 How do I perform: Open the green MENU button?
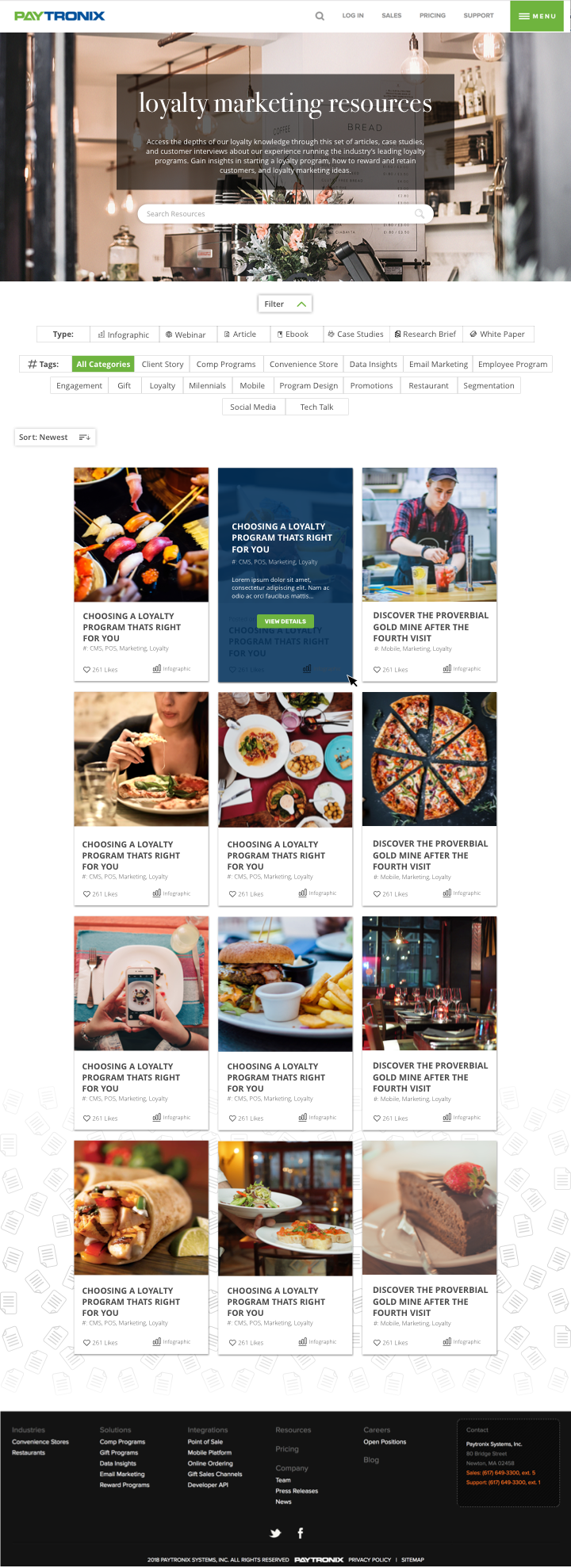[537, 16]
